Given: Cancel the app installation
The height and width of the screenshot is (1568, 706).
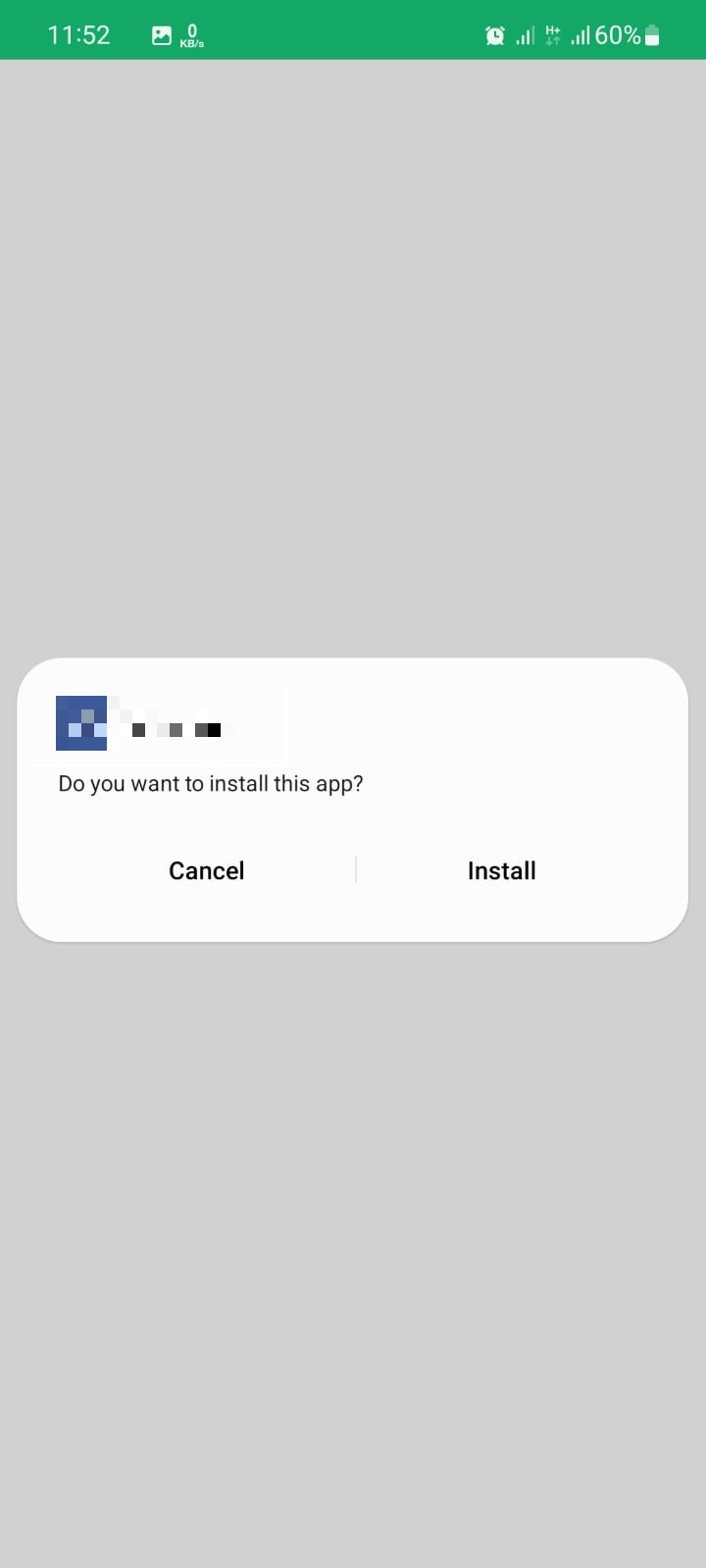Looking at the screenshot, I should tap(206, 870).
